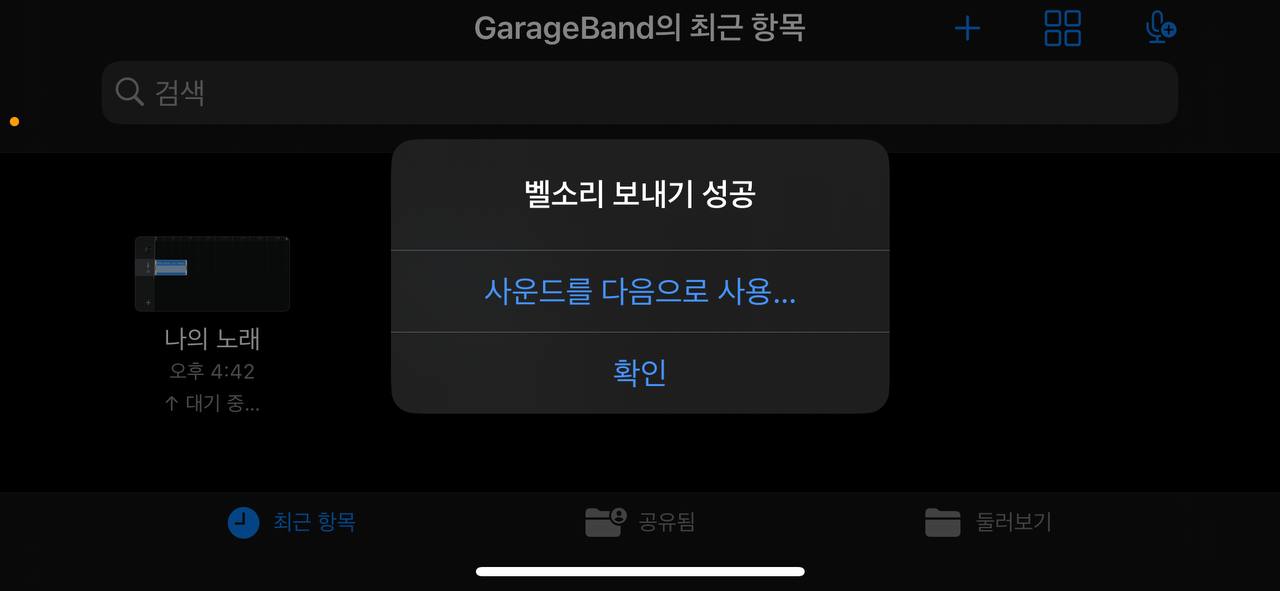1280x591 pixels.
Task: Switch to the 공유됨 tab
Action: point(640,522)
